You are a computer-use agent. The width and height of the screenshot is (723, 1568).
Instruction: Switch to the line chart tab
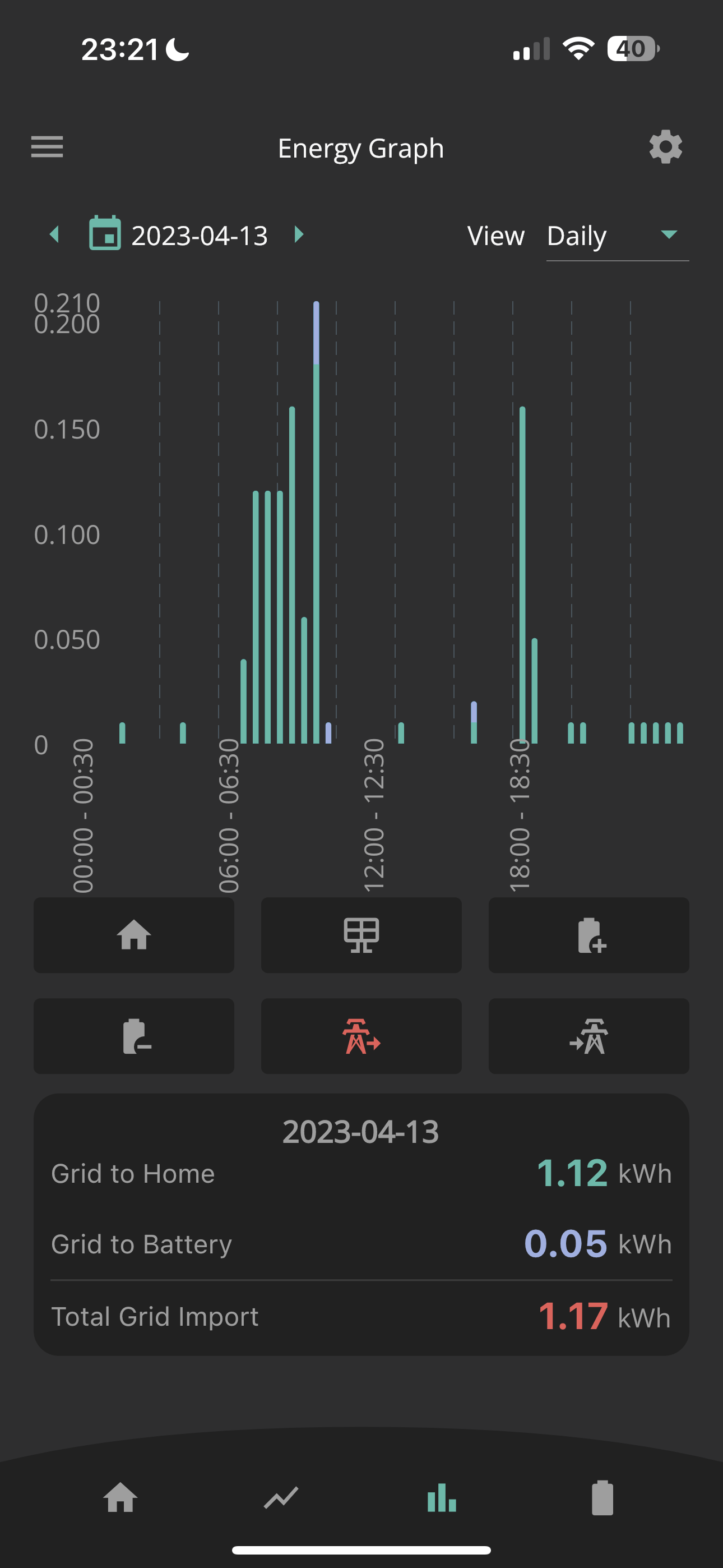point(281,1497)
